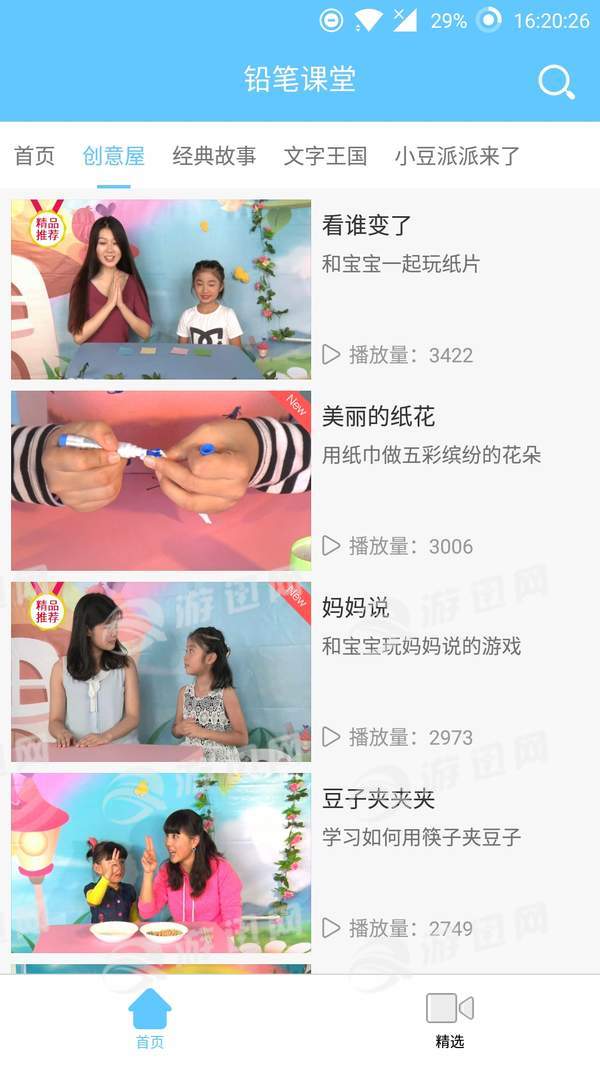Play the 看谁变了 video
Viewport: 600px width, 1067px height.
pyautogui.click(x=161, y=289)
